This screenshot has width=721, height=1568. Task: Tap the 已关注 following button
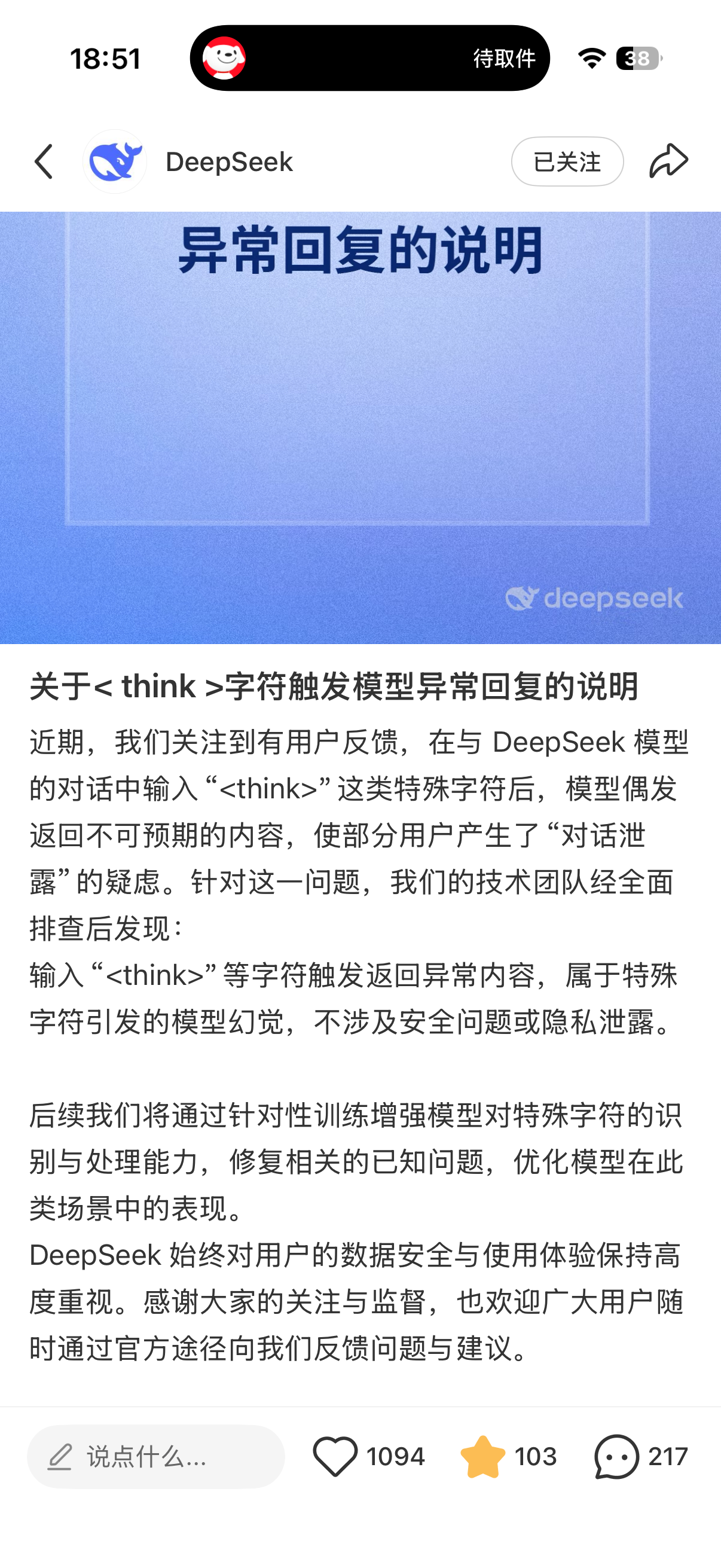pos(567,162)
